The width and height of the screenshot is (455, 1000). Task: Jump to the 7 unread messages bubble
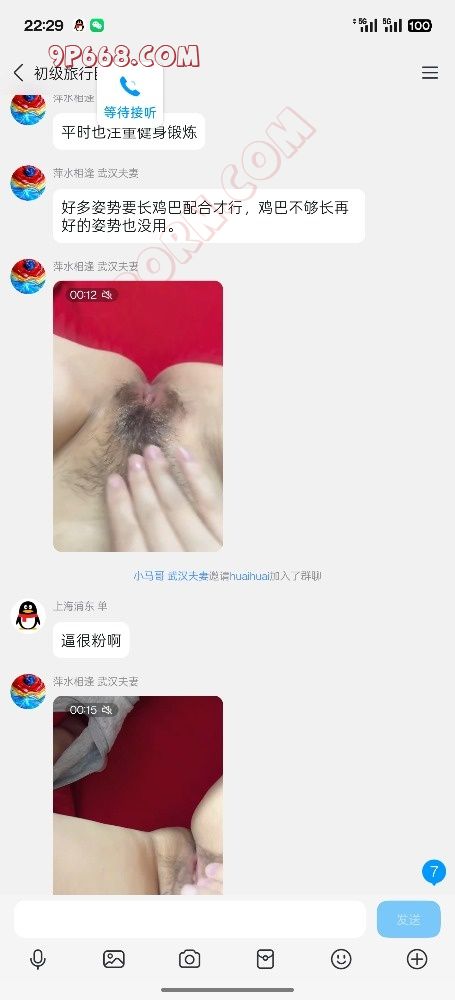pyautogui.click(x=434, y=872)
